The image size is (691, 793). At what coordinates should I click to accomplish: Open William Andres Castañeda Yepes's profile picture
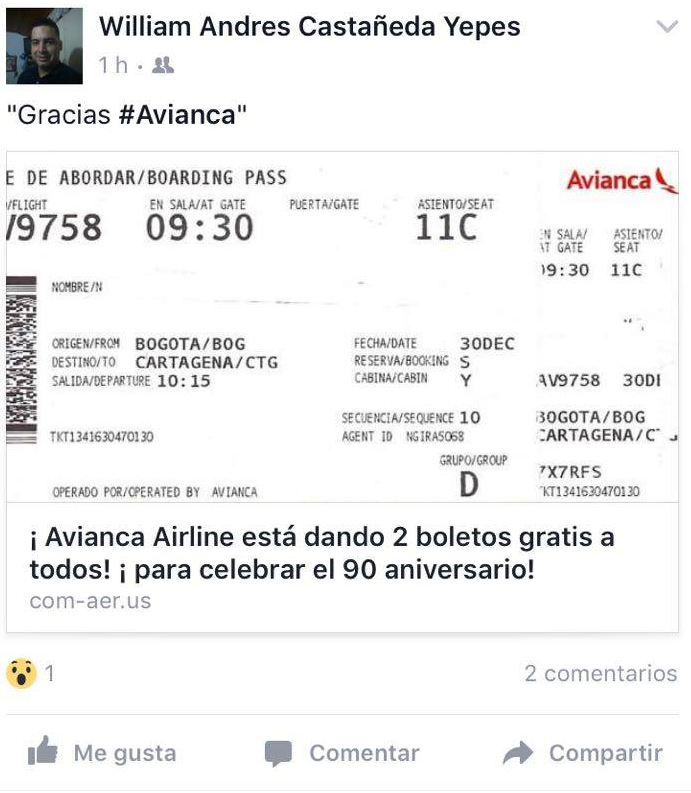point(44,47)
